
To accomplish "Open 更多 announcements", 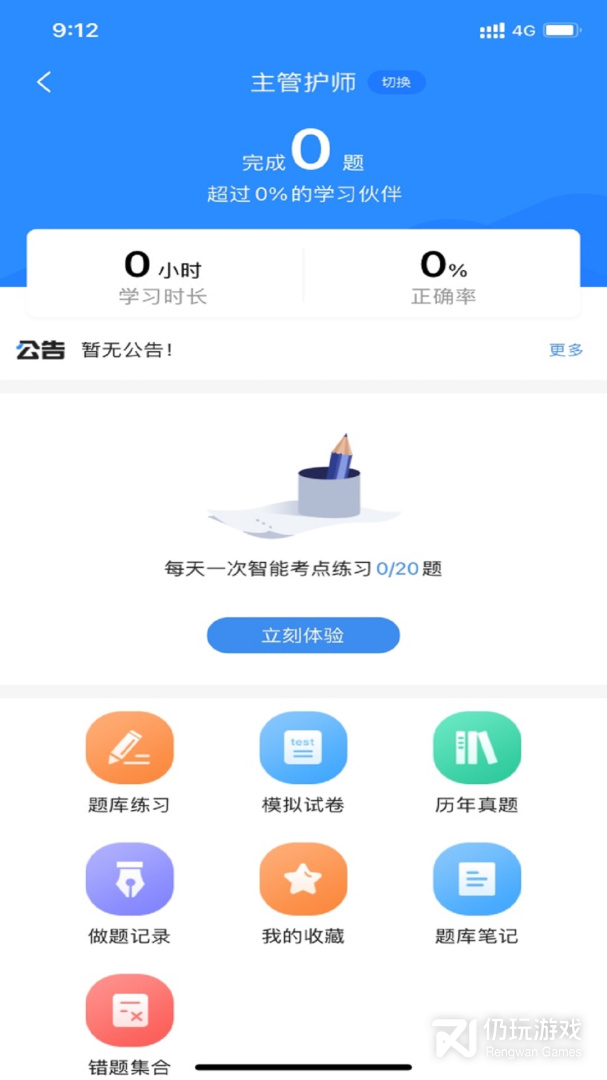I will (566, 350).
